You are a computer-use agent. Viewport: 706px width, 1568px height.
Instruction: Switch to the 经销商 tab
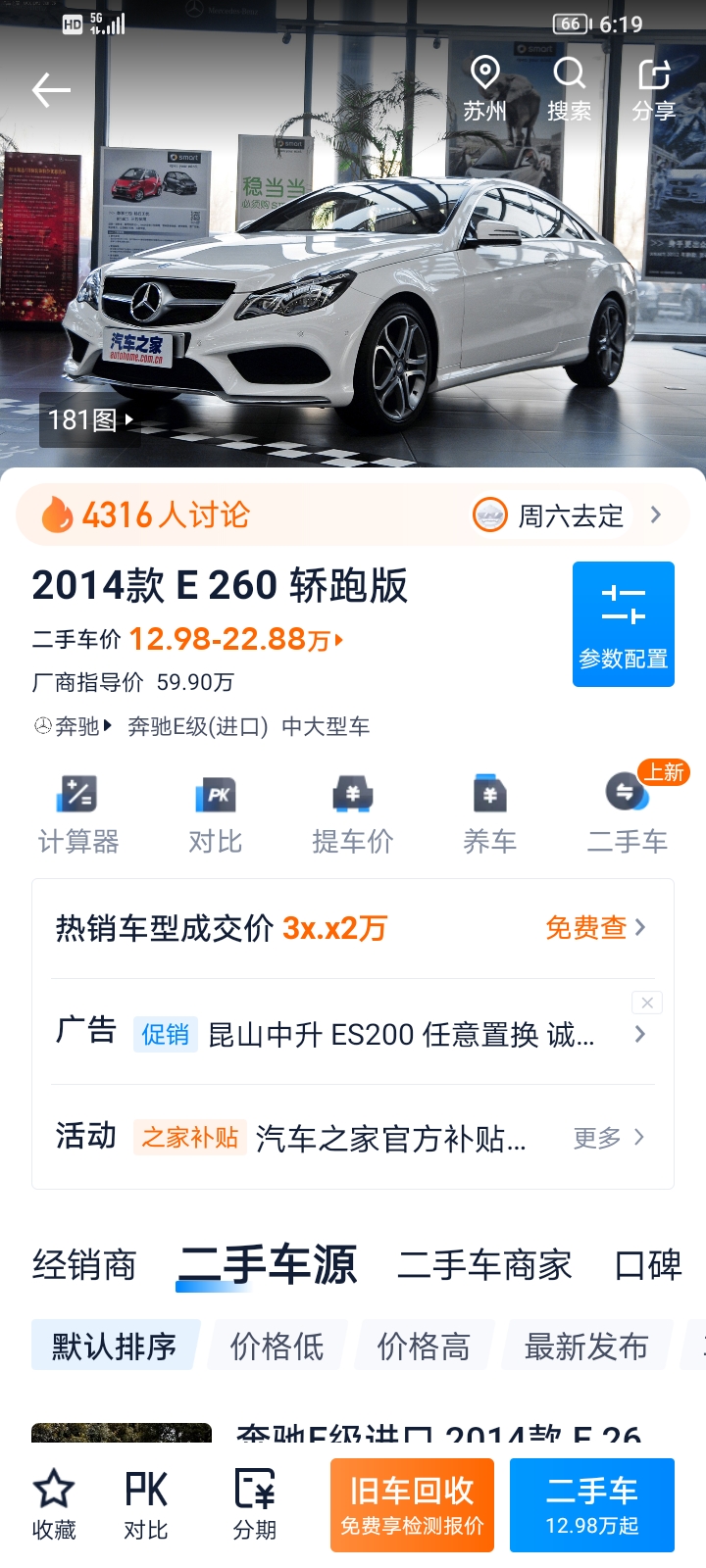click(84, 1265)
